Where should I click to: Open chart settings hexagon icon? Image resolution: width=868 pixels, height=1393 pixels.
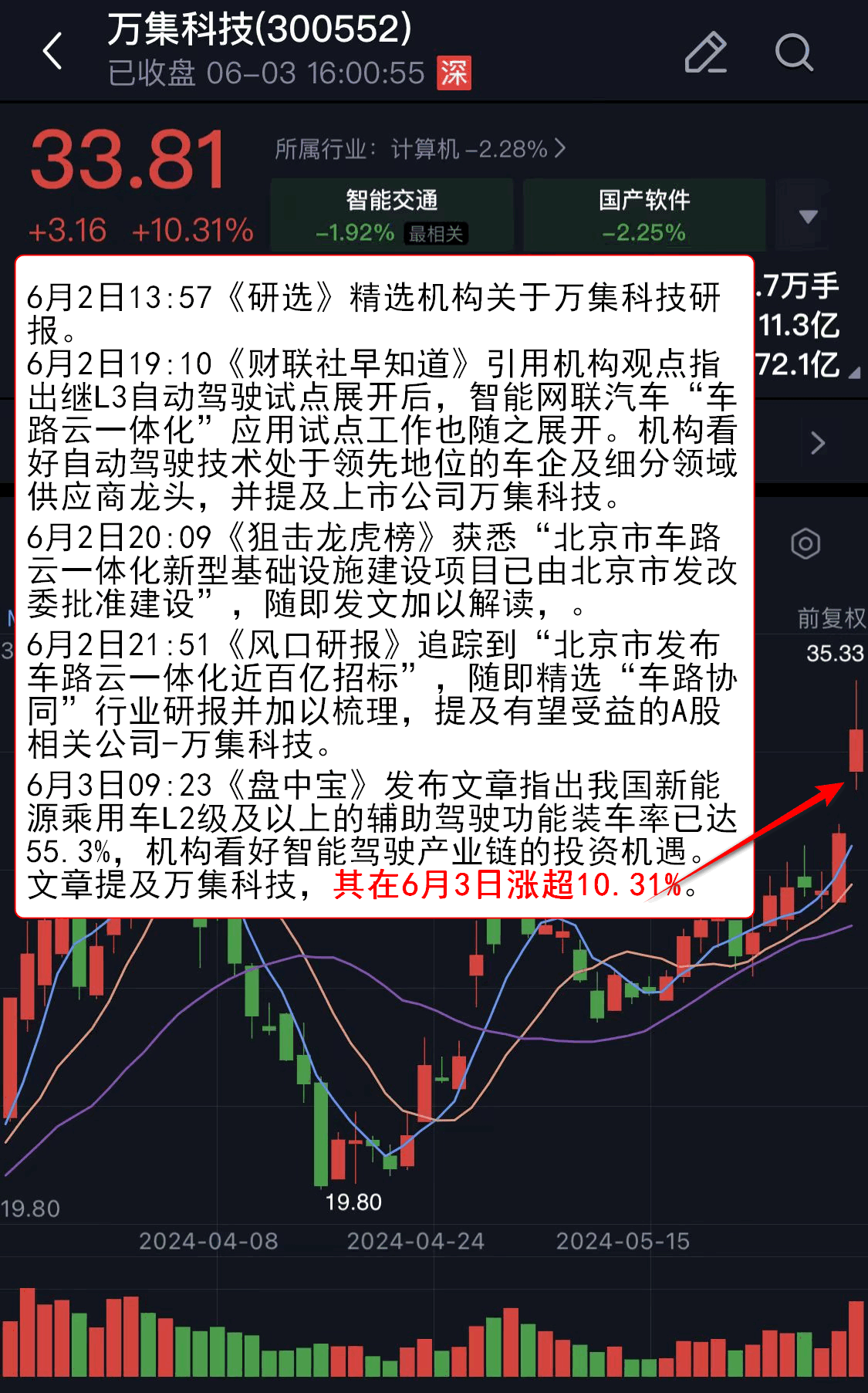point(806,544)
